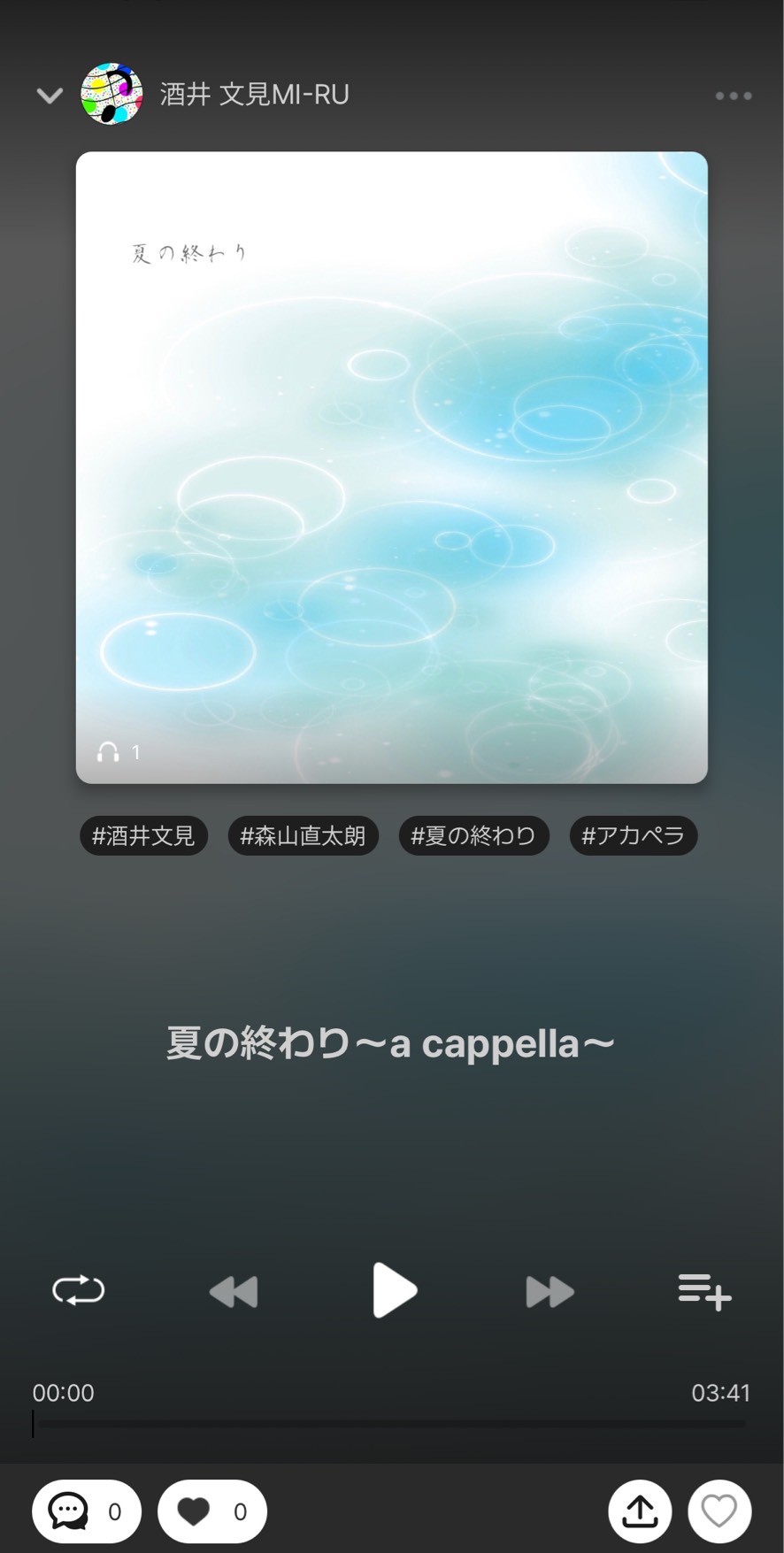Skip to the previous track
Viewport: 784px width, 1553px height.
234,1292
